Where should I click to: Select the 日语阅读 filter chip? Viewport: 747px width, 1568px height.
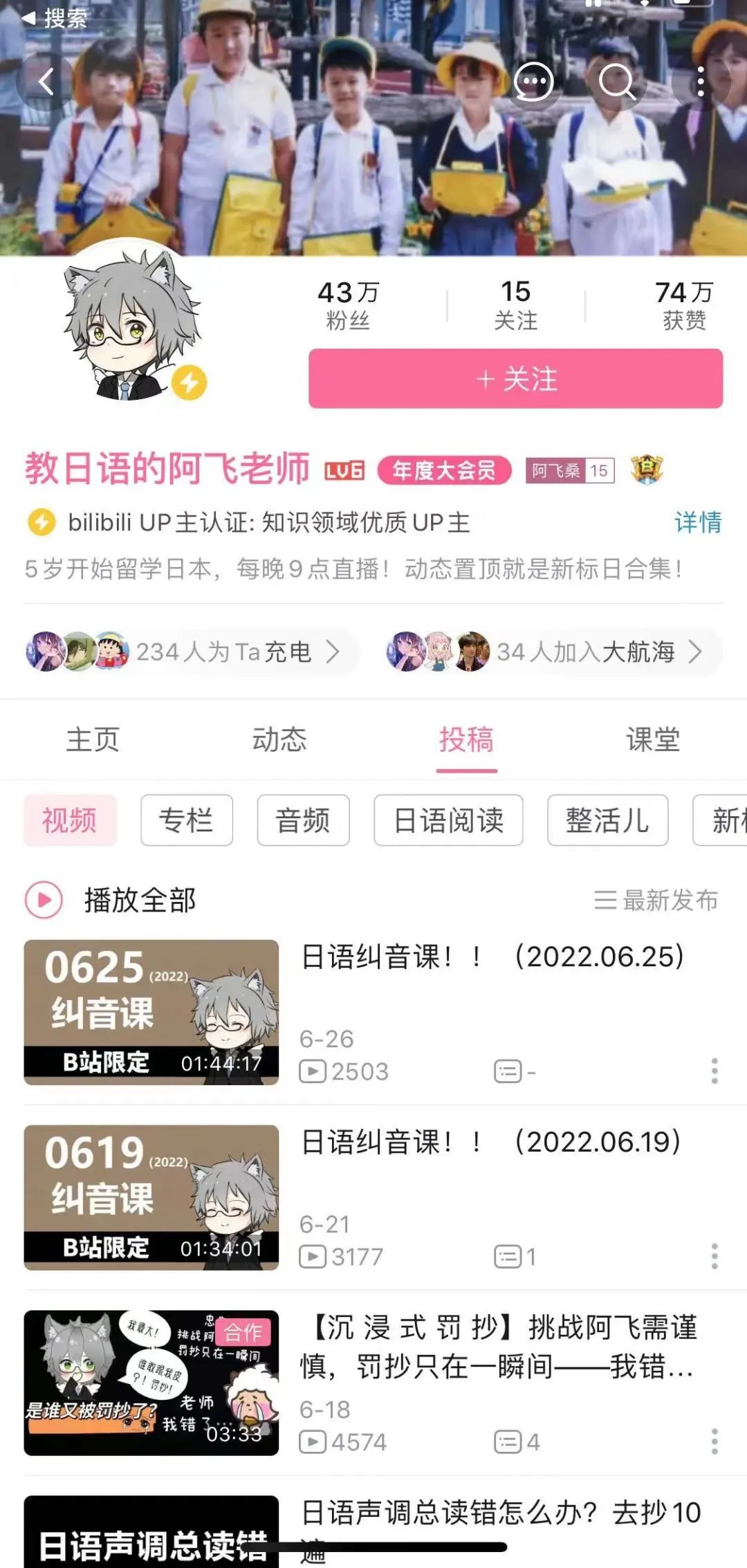point(448,820)
